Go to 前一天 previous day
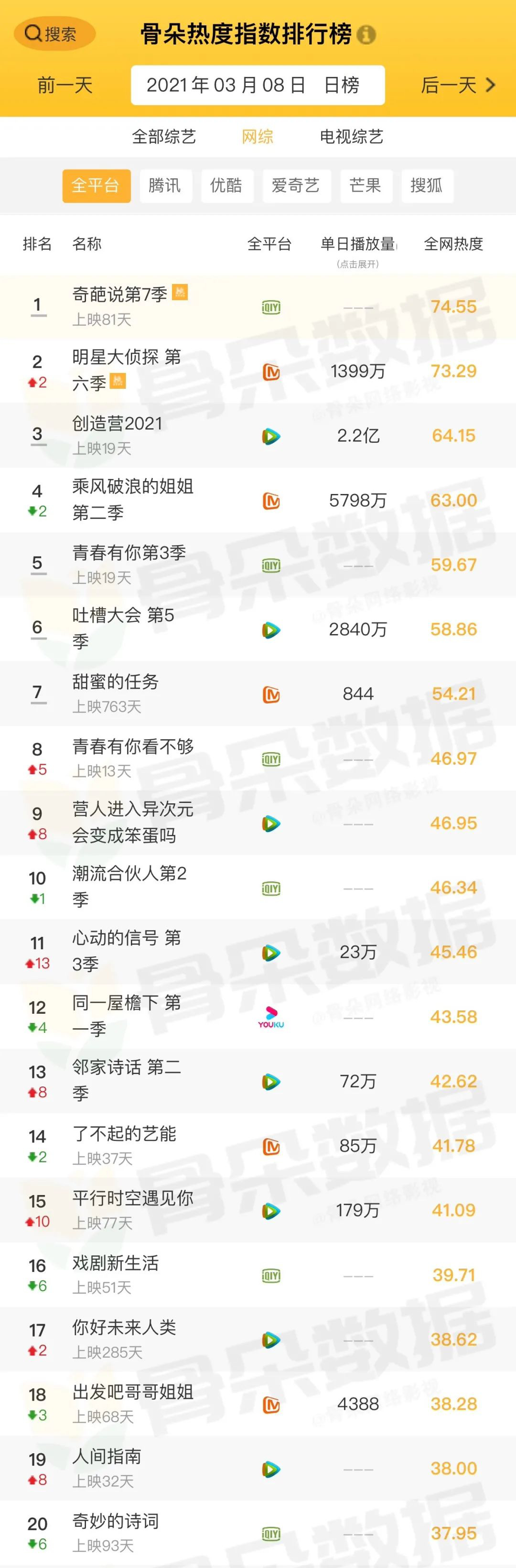 pos(65,85)
